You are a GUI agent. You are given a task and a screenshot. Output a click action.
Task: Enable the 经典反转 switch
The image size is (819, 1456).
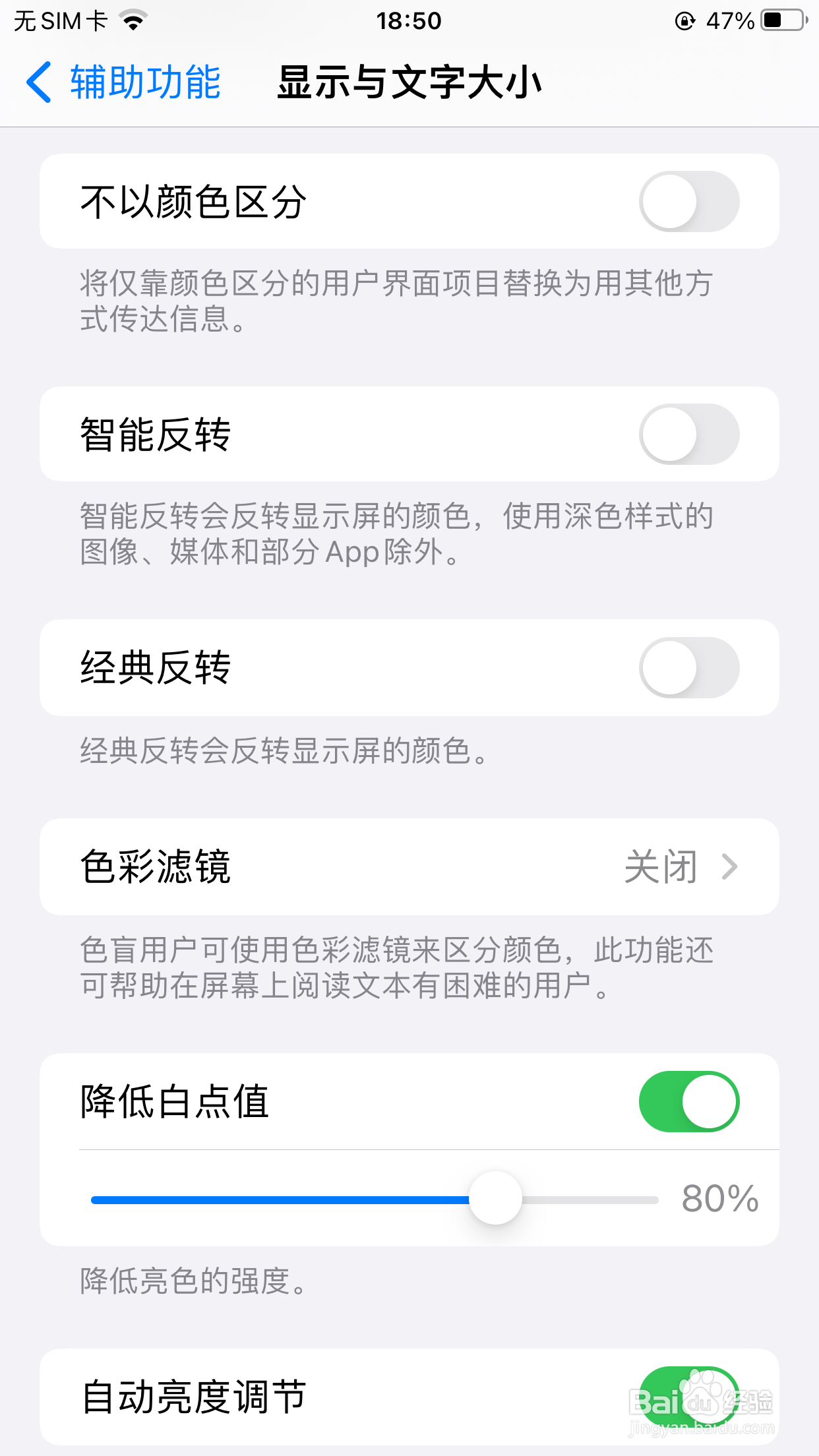(688, 667)
